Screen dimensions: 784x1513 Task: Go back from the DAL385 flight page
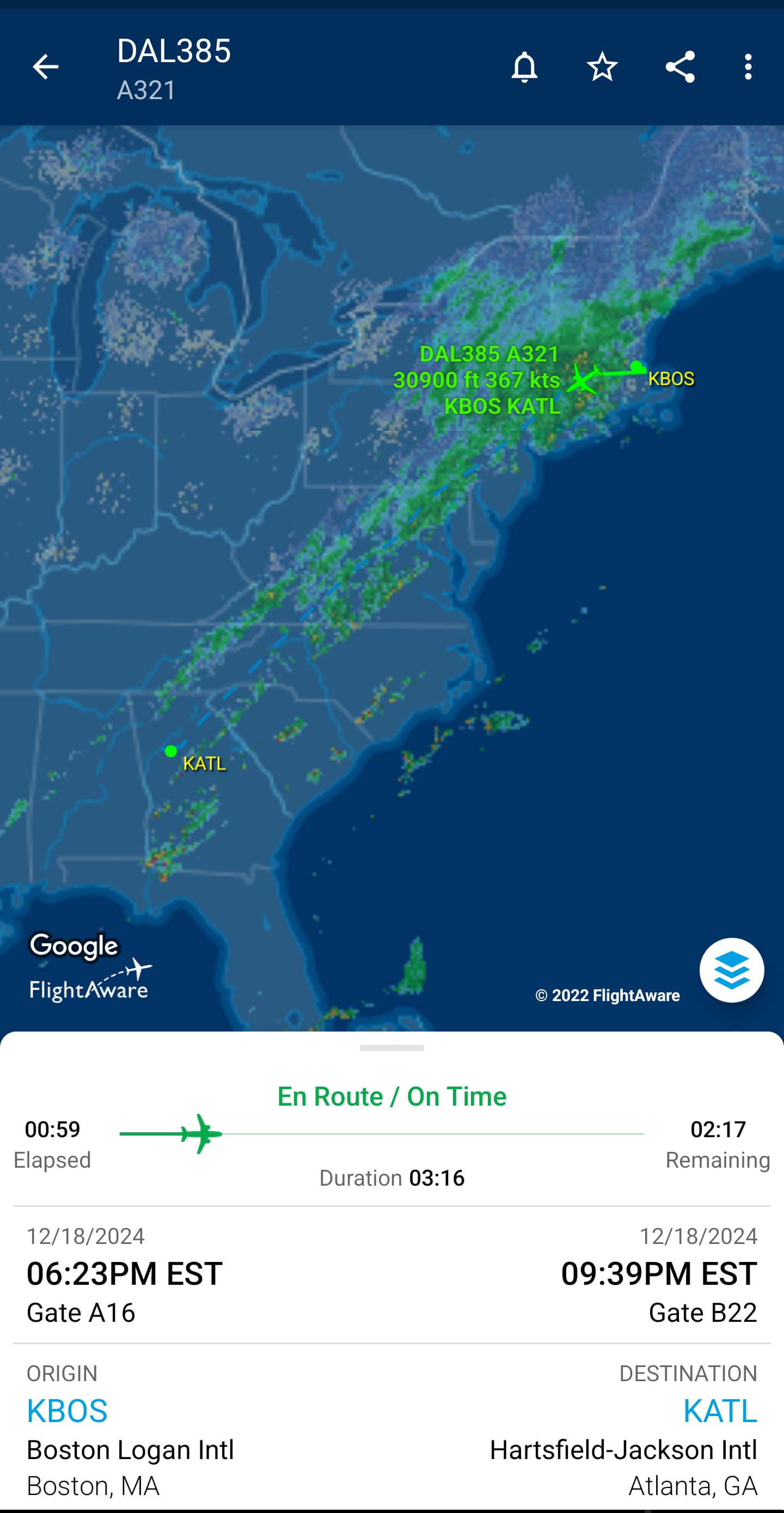45,67
